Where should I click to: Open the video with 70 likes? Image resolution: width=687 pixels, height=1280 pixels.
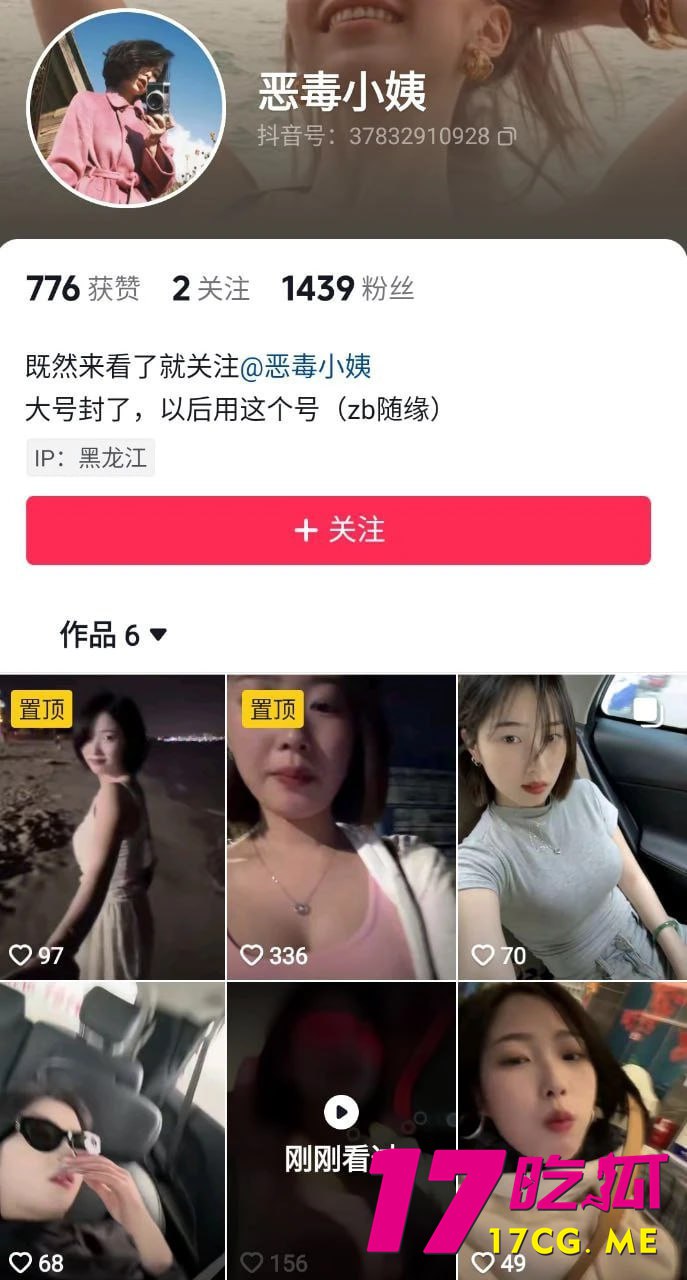tap(572, 826)
